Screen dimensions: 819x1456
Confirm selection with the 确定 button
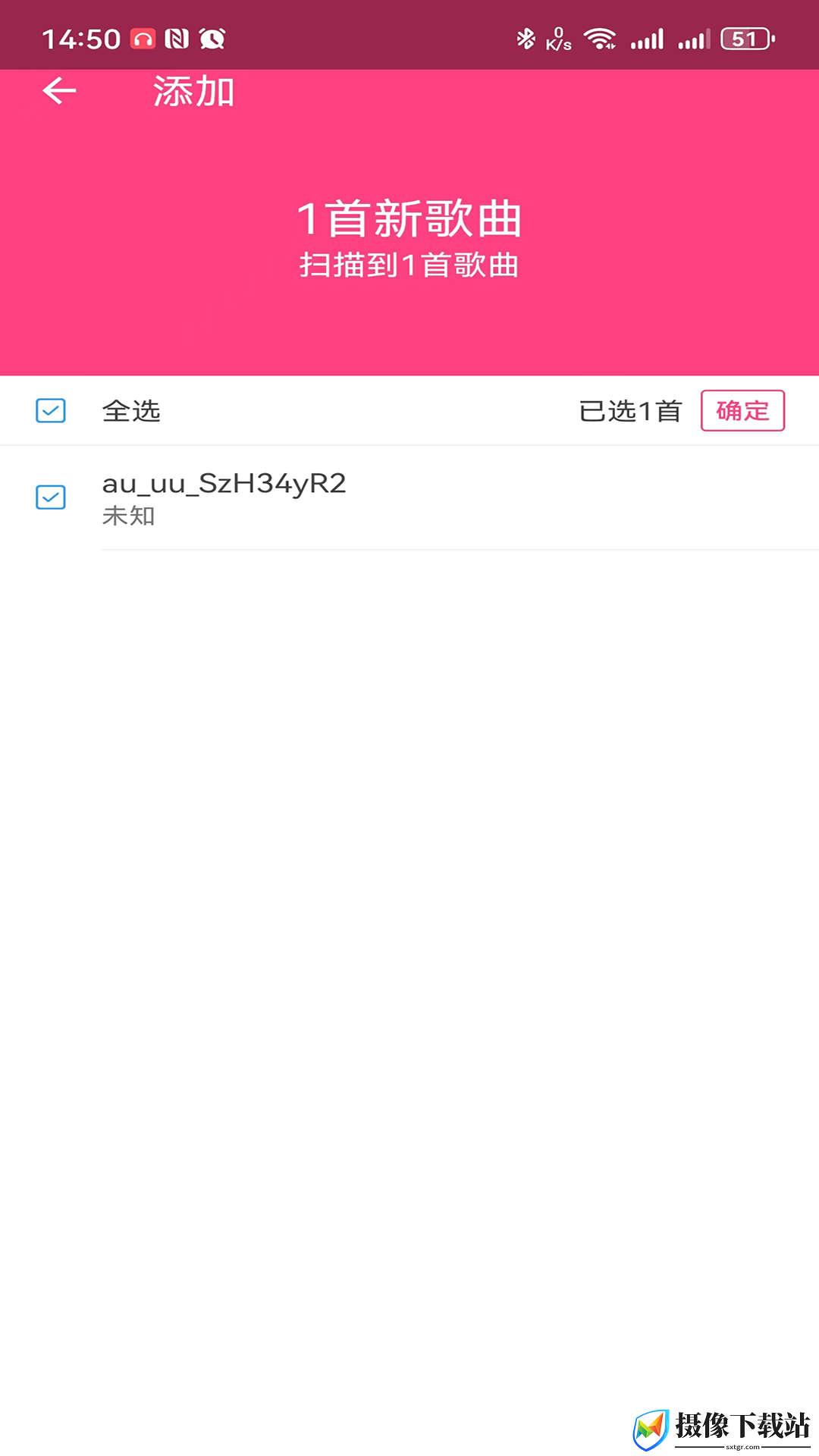[742, 411]
